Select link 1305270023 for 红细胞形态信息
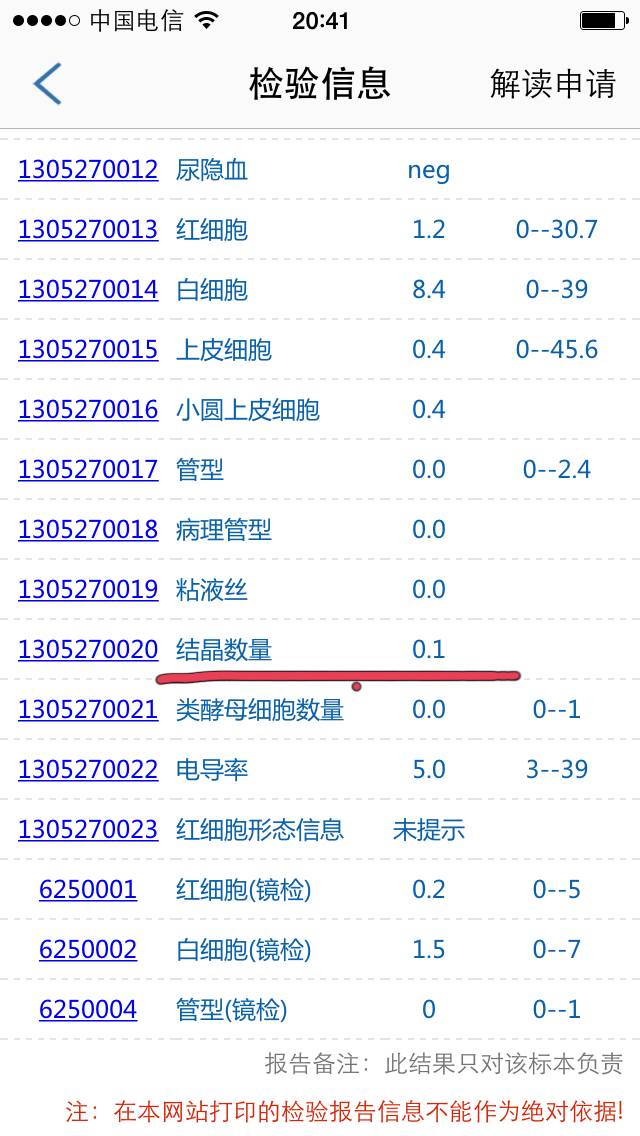640x1136 pixels. click(88, 830)
